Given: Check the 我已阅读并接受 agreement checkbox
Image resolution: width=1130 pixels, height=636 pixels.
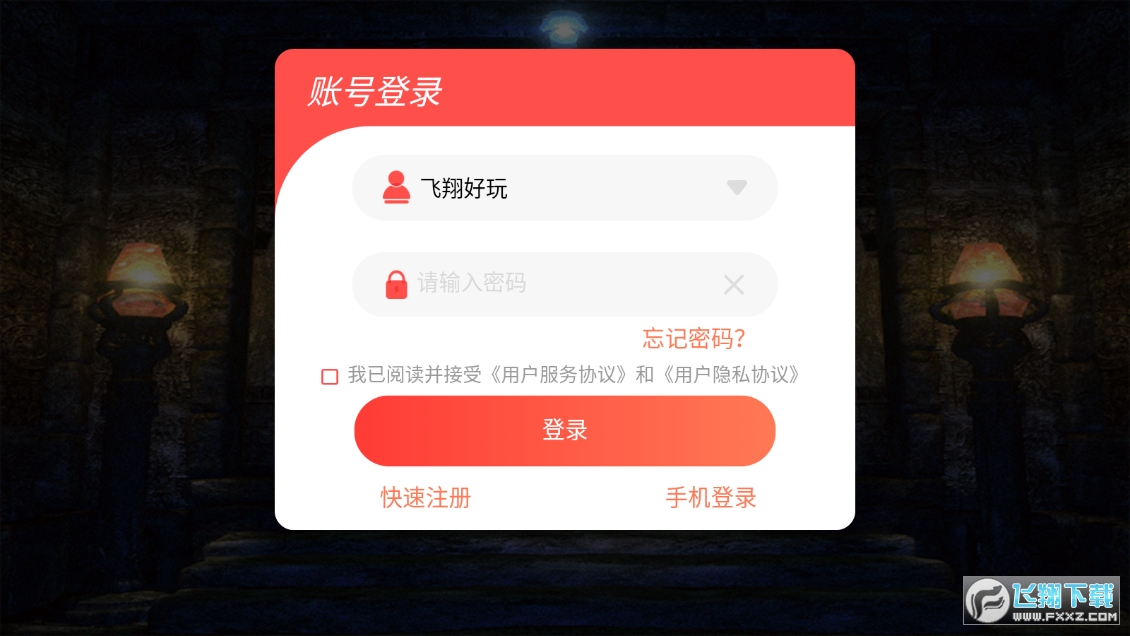Looking at the screenshot, I should pyautogui.click(x=330, y=376).
